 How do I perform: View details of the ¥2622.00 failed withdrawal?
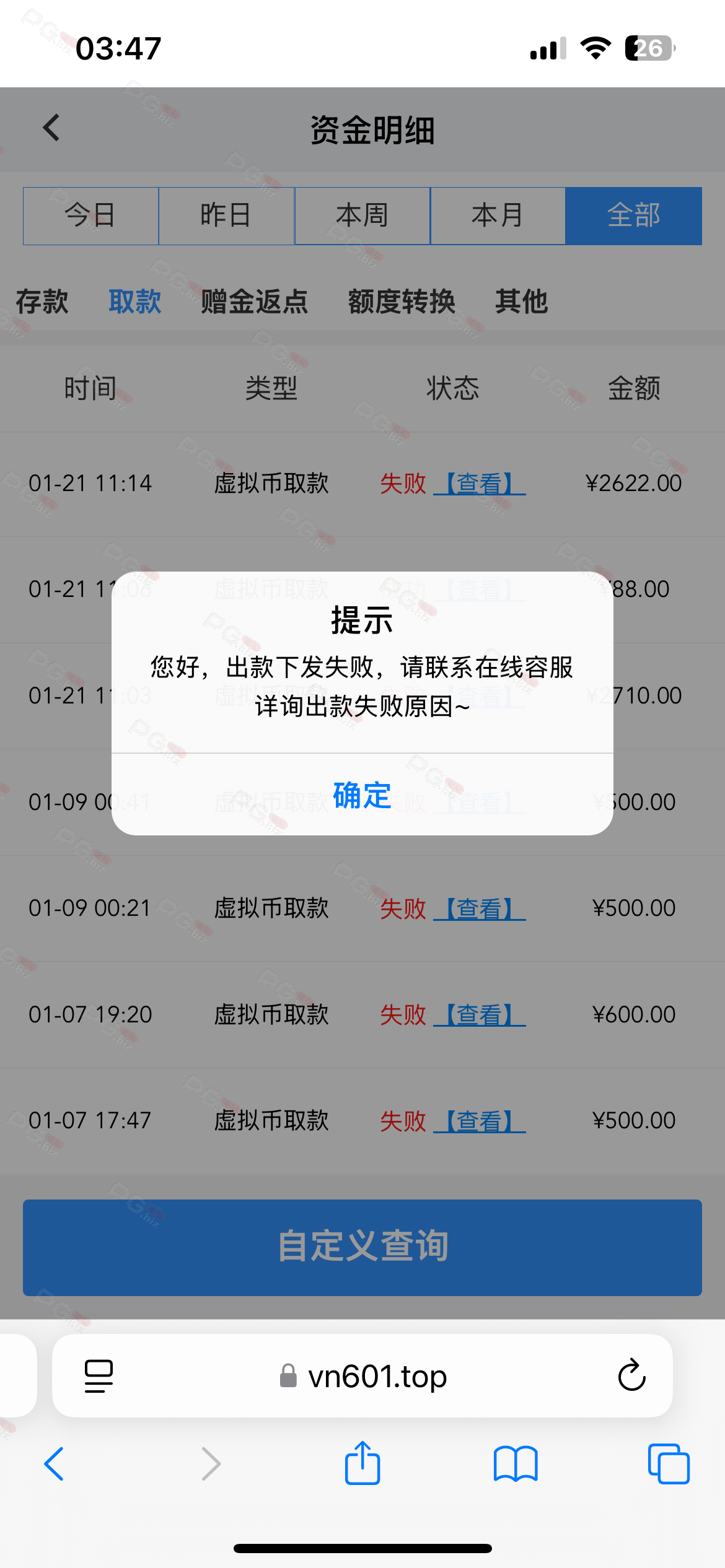pos(480,483)
